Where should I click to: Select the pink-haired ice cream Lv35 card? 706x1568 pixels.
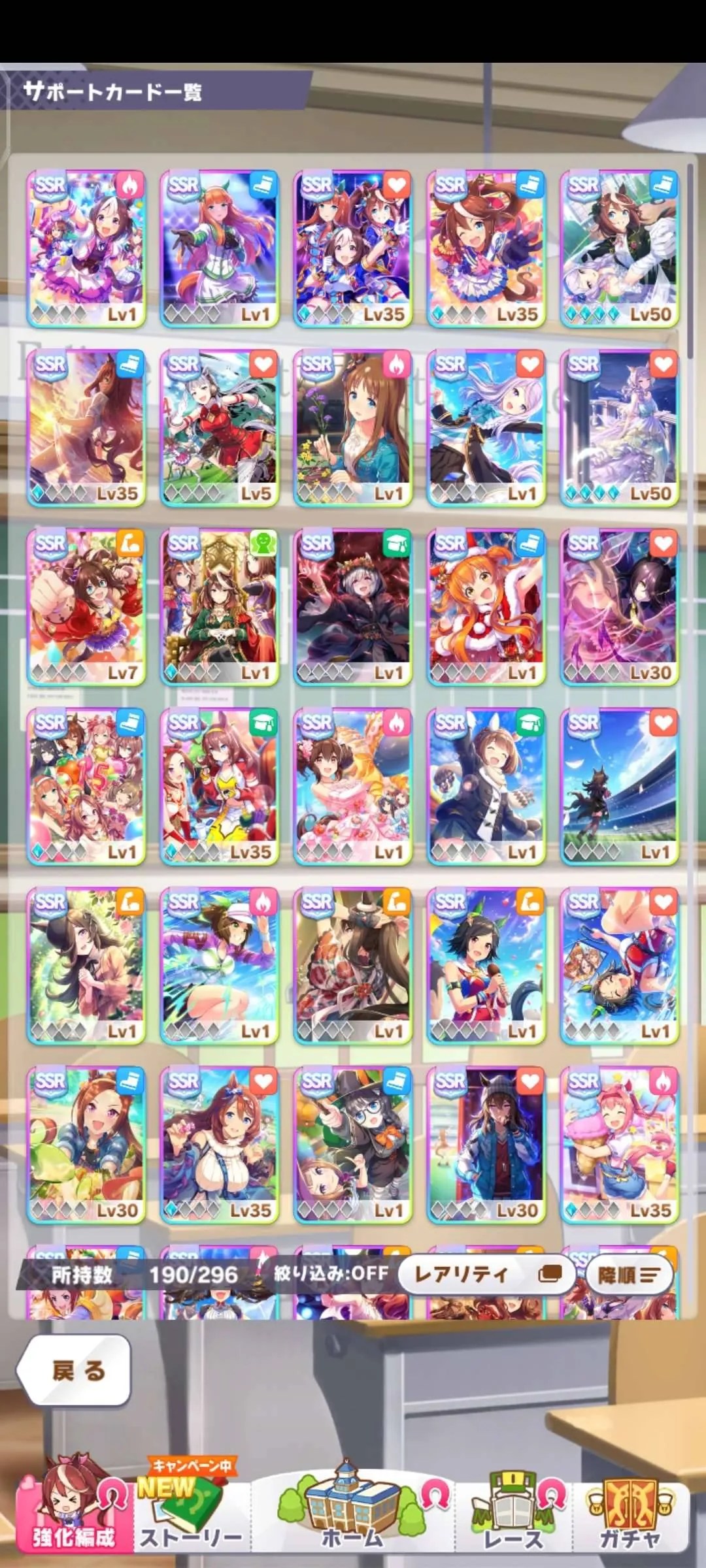619,1145
